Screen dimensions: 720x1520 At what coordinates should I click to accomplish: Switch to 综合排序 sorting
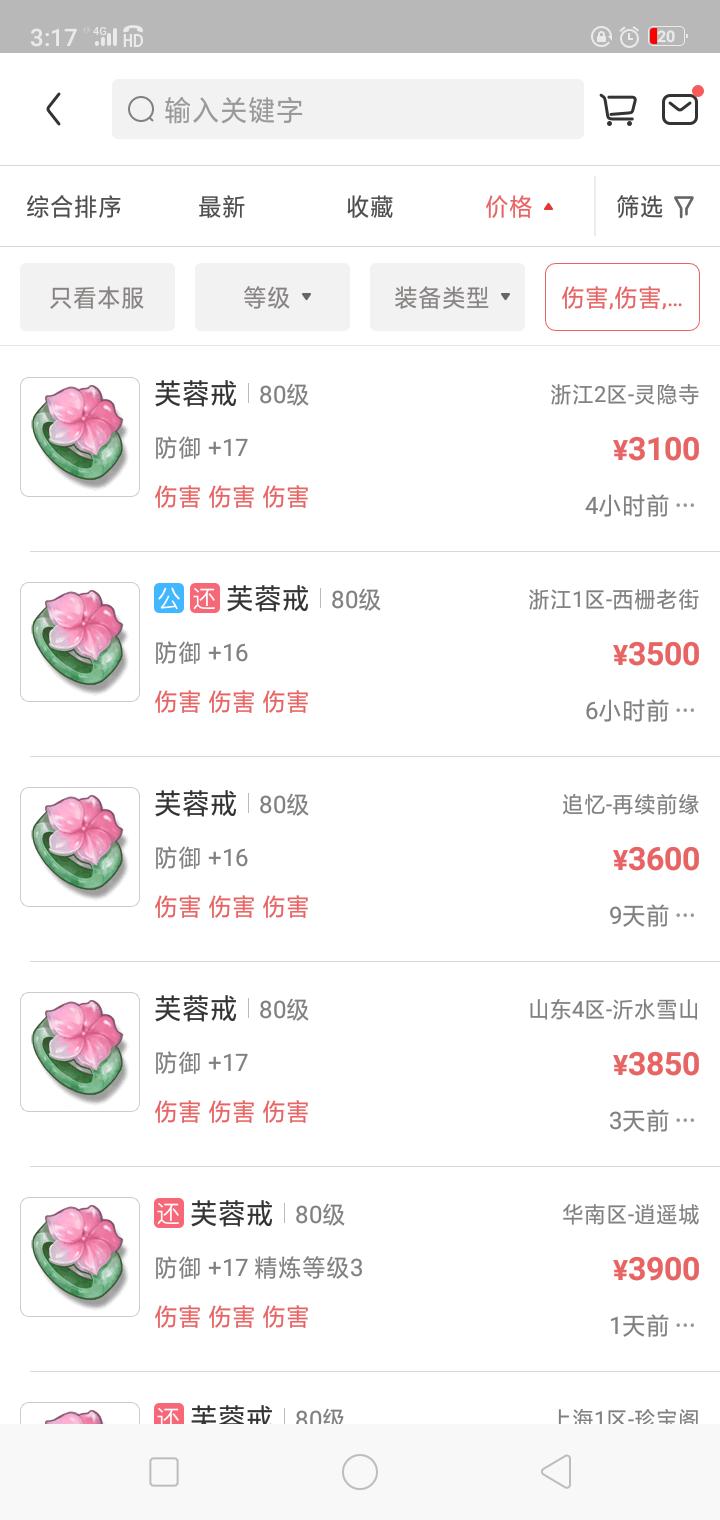click(74, 207)
